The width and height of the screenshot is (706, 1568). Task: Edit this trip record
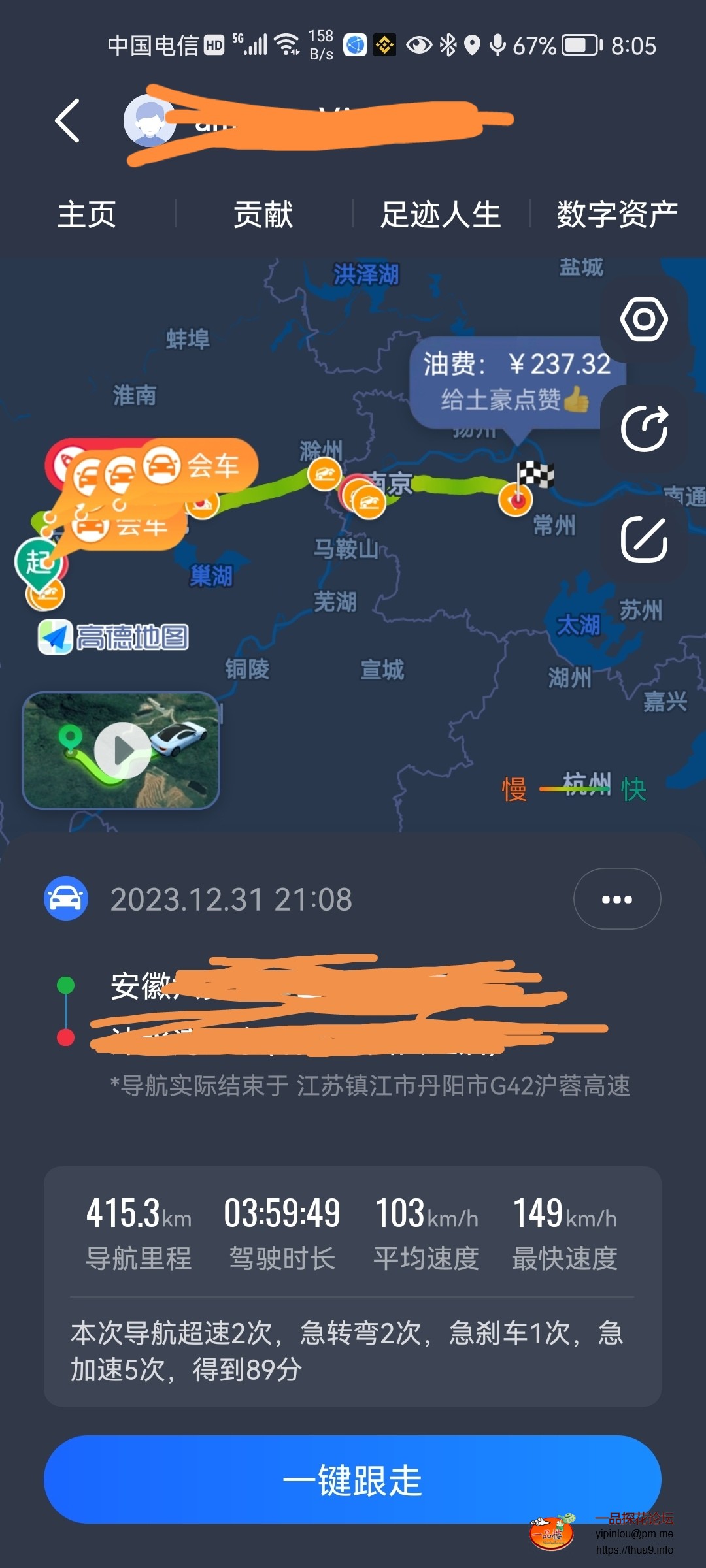point(644,540)
